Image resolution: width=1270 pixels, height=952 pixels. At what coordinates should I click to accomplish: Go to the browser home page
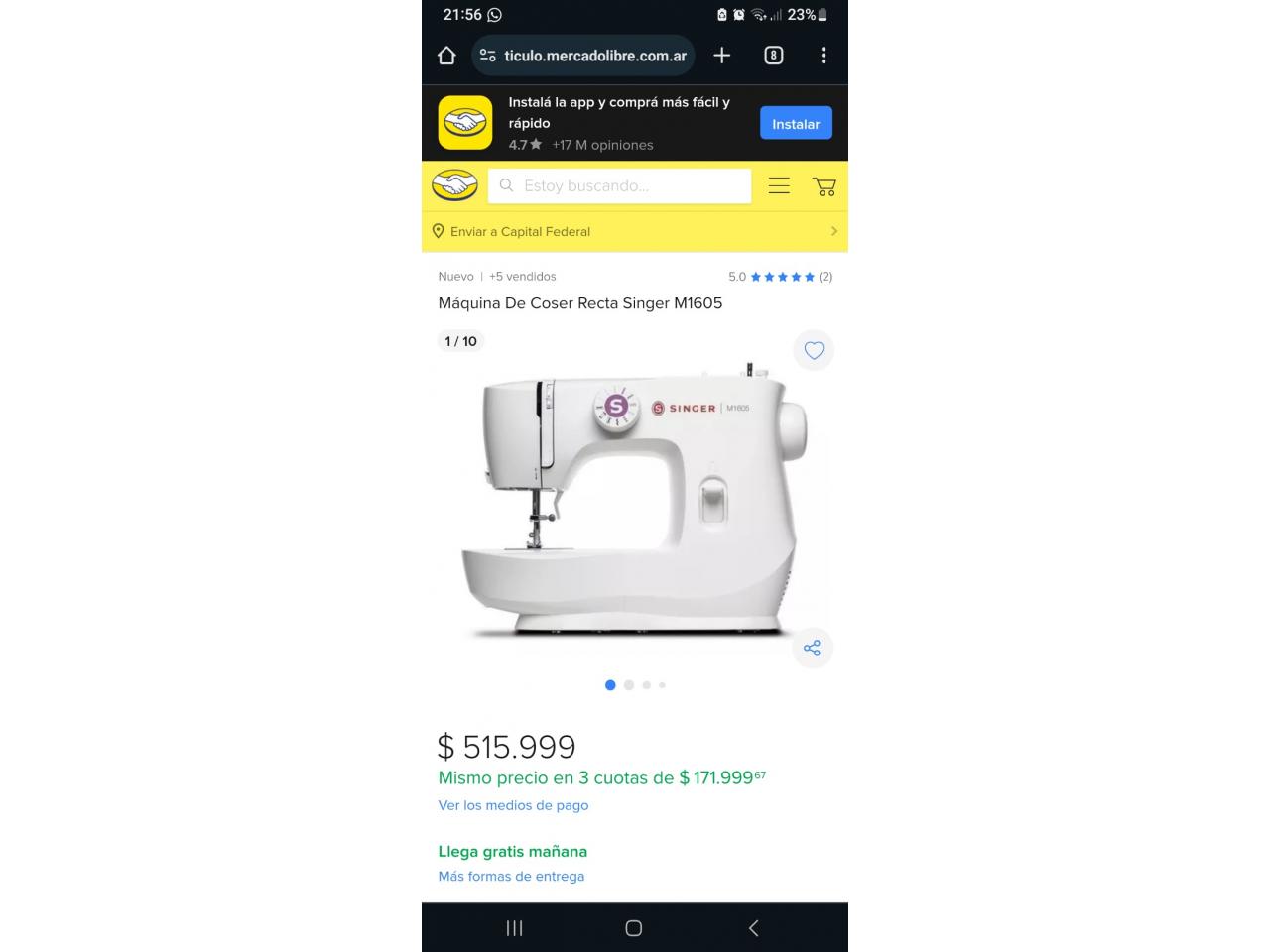446,56
